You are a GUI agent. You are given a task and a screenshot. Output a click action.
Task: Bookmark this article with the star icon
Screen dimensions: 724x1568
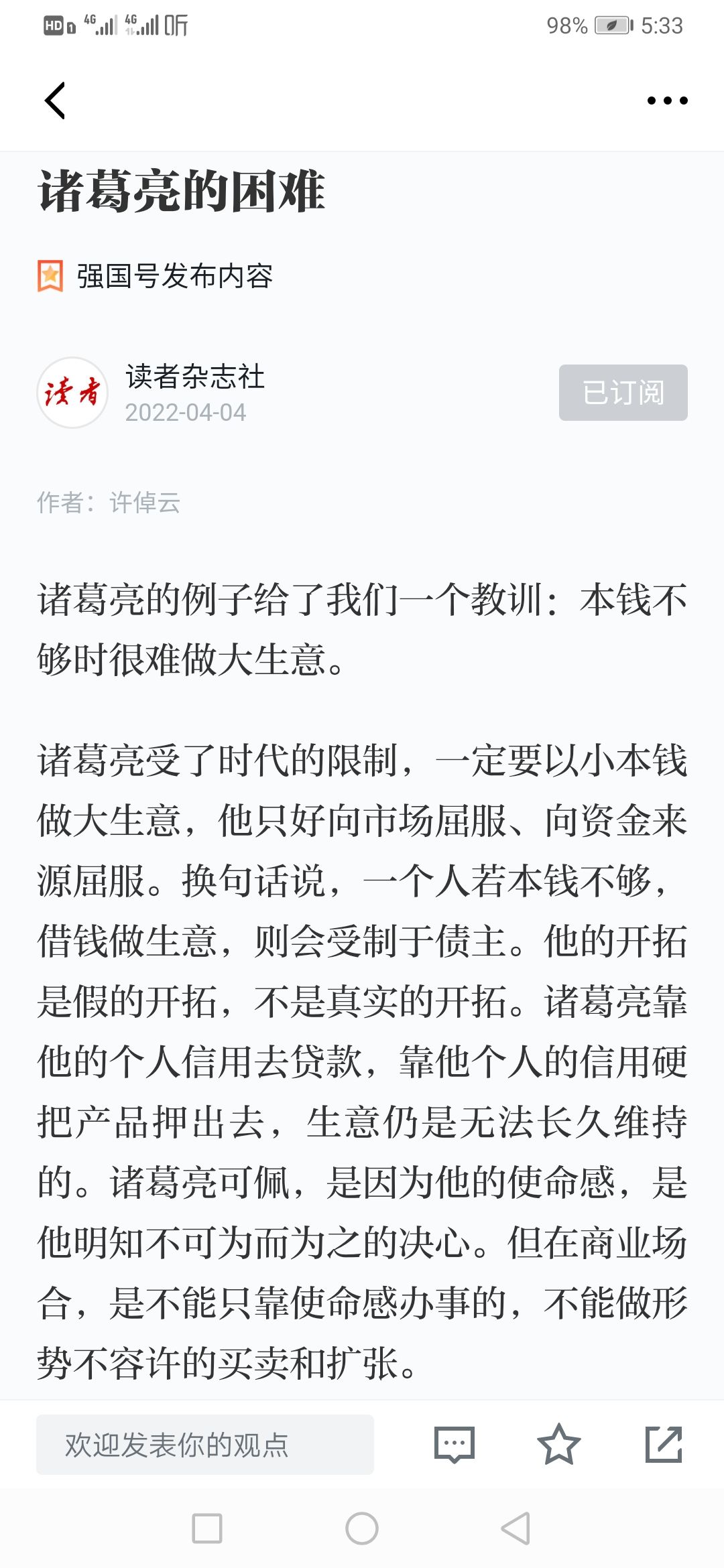coord(558,1445)
